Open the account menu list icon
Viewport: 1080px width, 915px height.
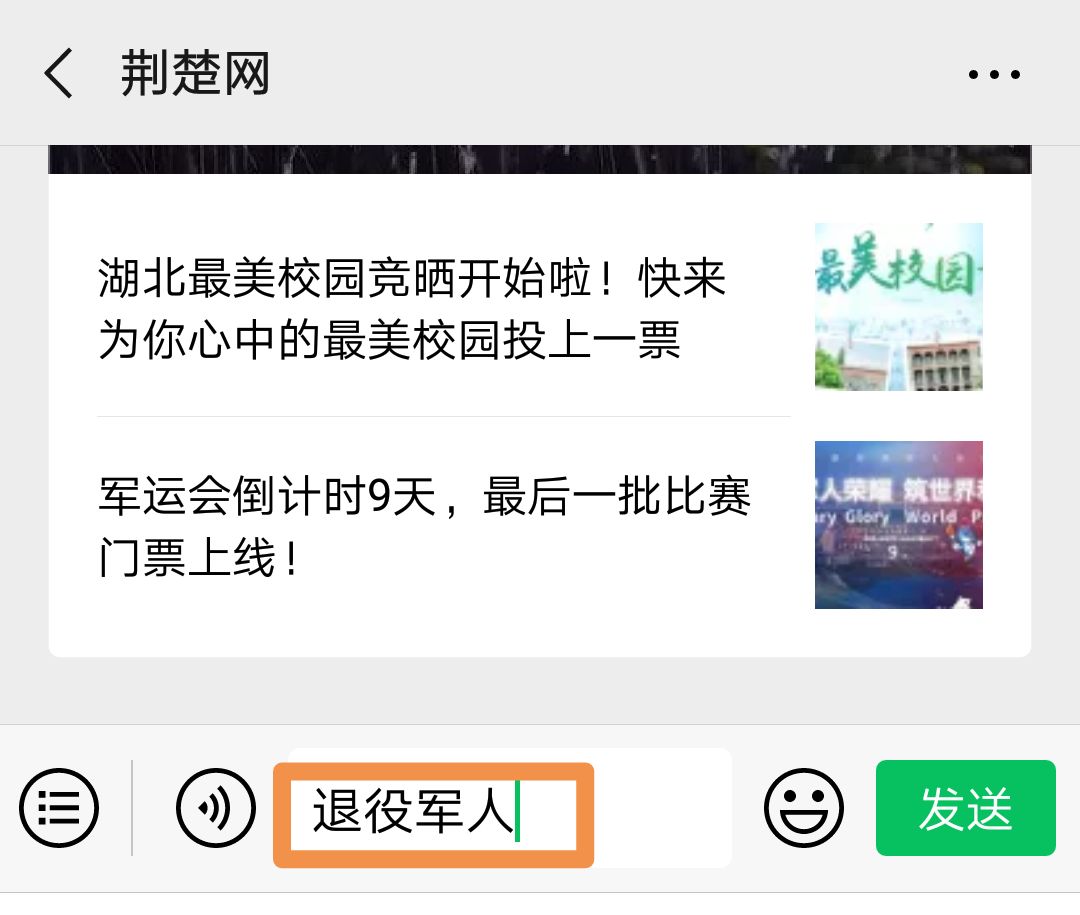[x=59, y=808]
